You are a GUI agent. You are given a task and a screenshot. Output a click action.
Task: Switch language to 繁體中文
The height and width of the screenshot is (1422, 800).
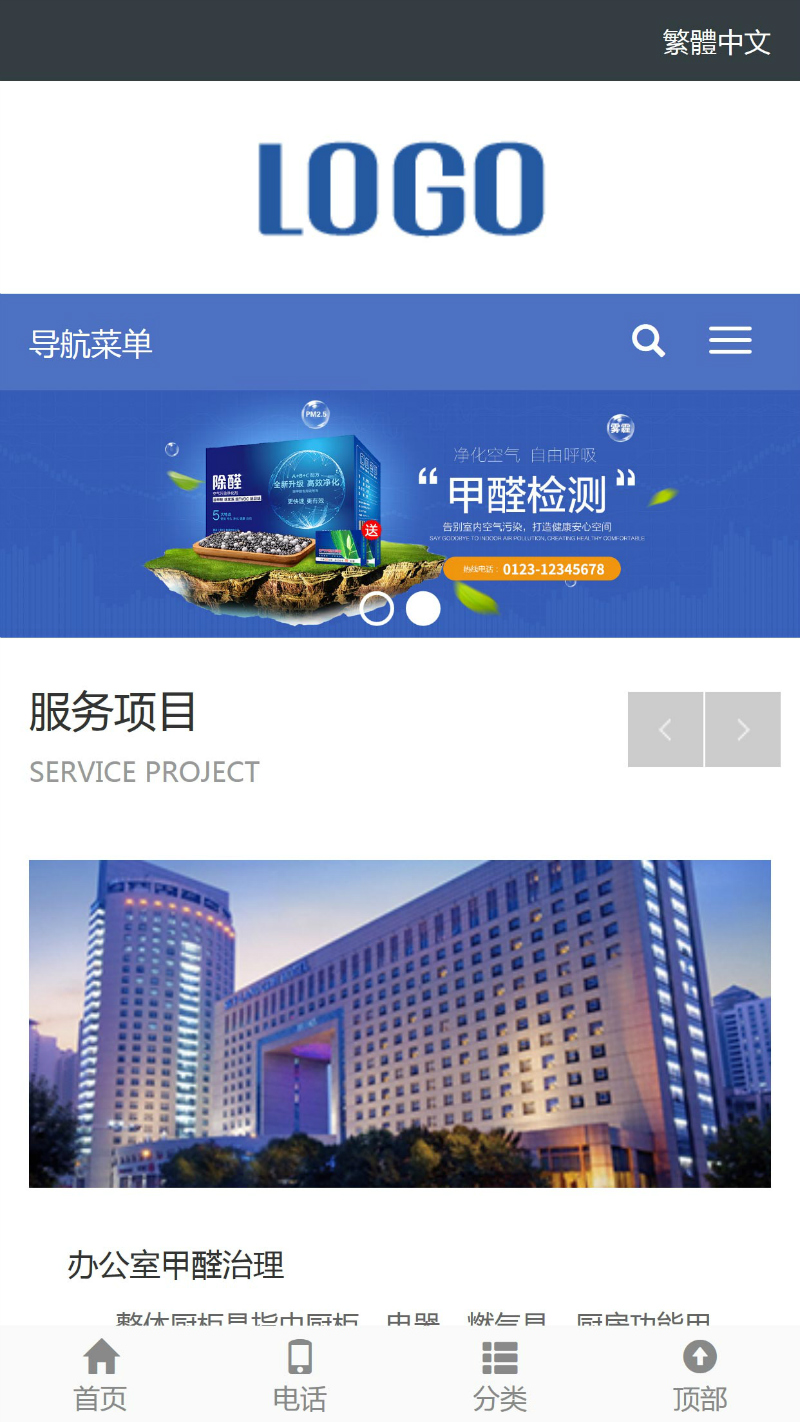pos(716,42)
